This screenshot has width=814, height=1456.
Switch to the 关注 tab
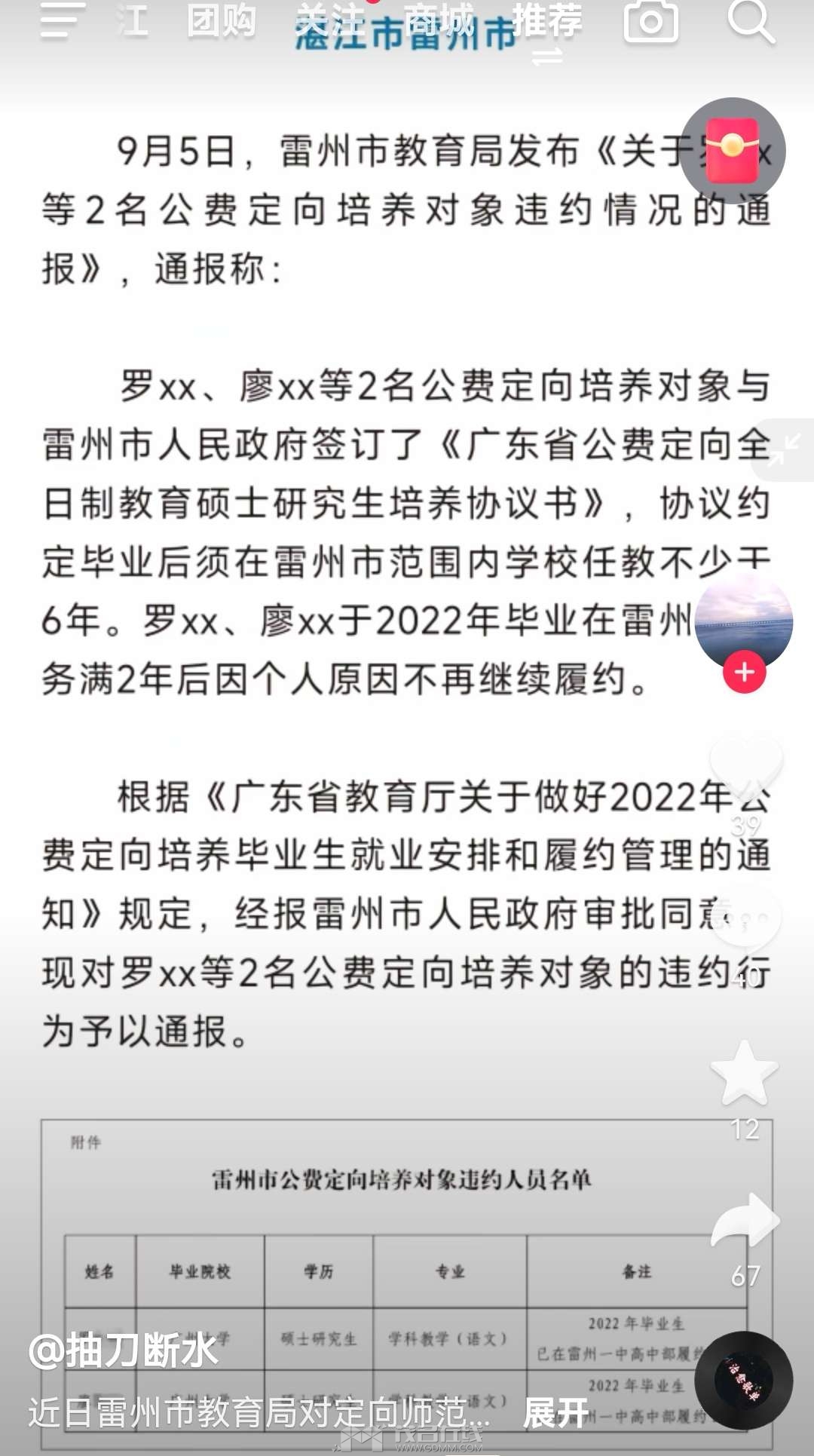click(x=331, y=20)
